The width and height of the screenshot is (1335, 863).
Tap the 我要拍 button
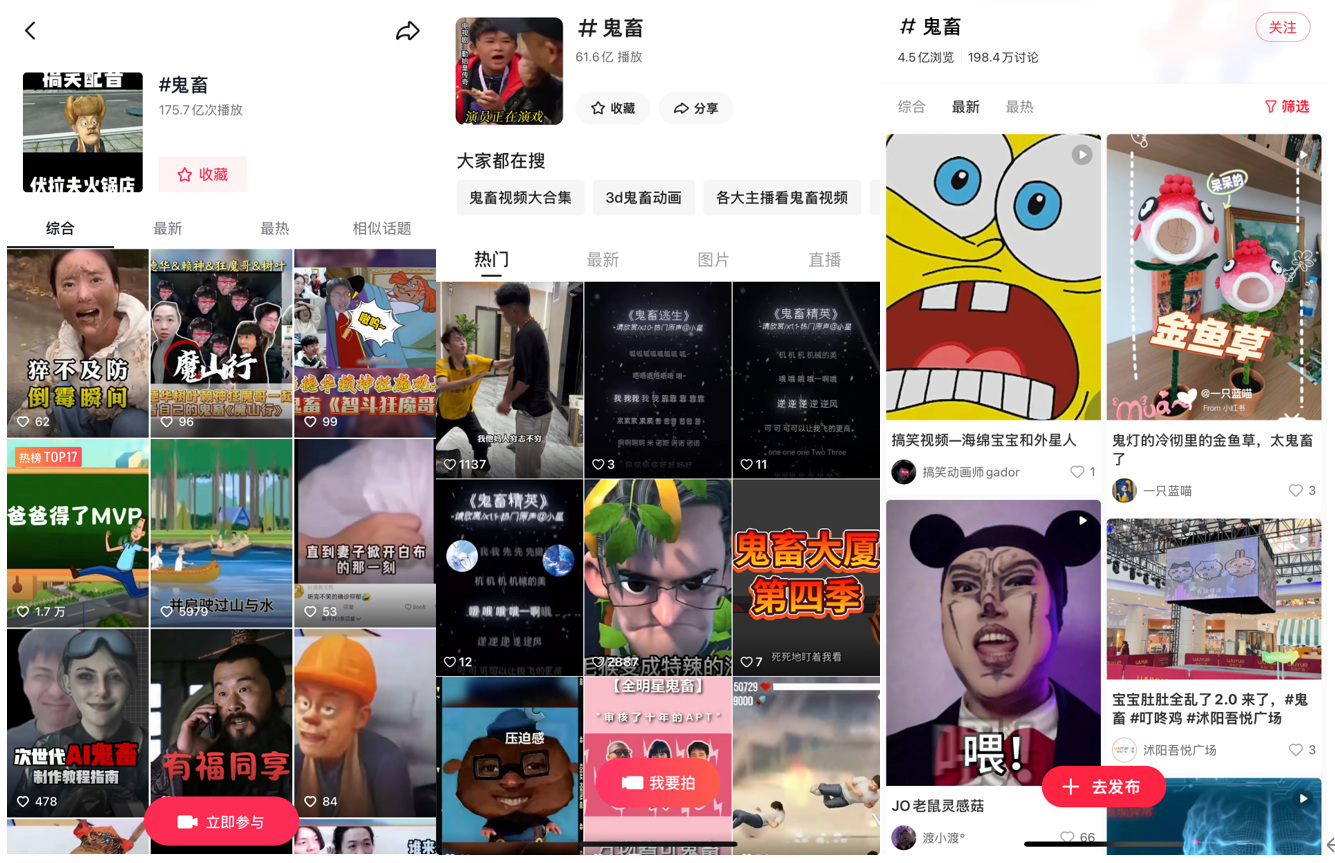pos(657,783)
